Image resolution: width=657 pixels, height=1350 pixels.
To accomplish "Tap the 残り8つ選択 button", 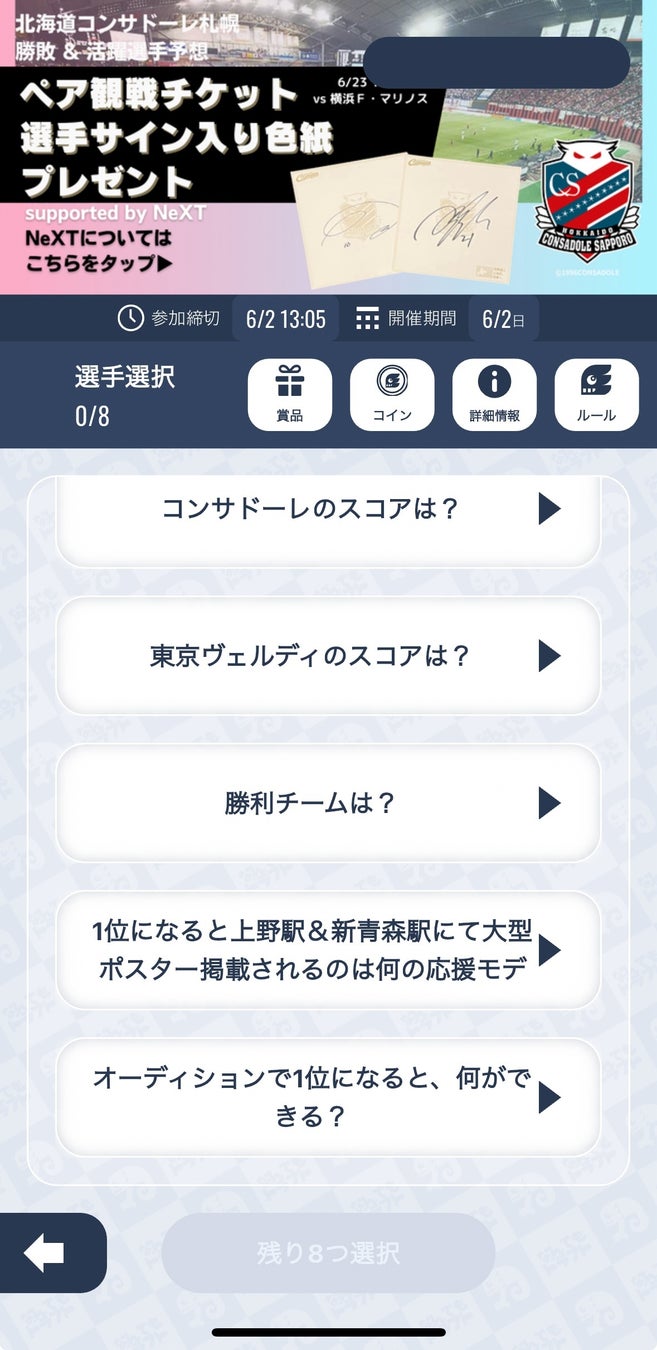I will pos(328,1253).
